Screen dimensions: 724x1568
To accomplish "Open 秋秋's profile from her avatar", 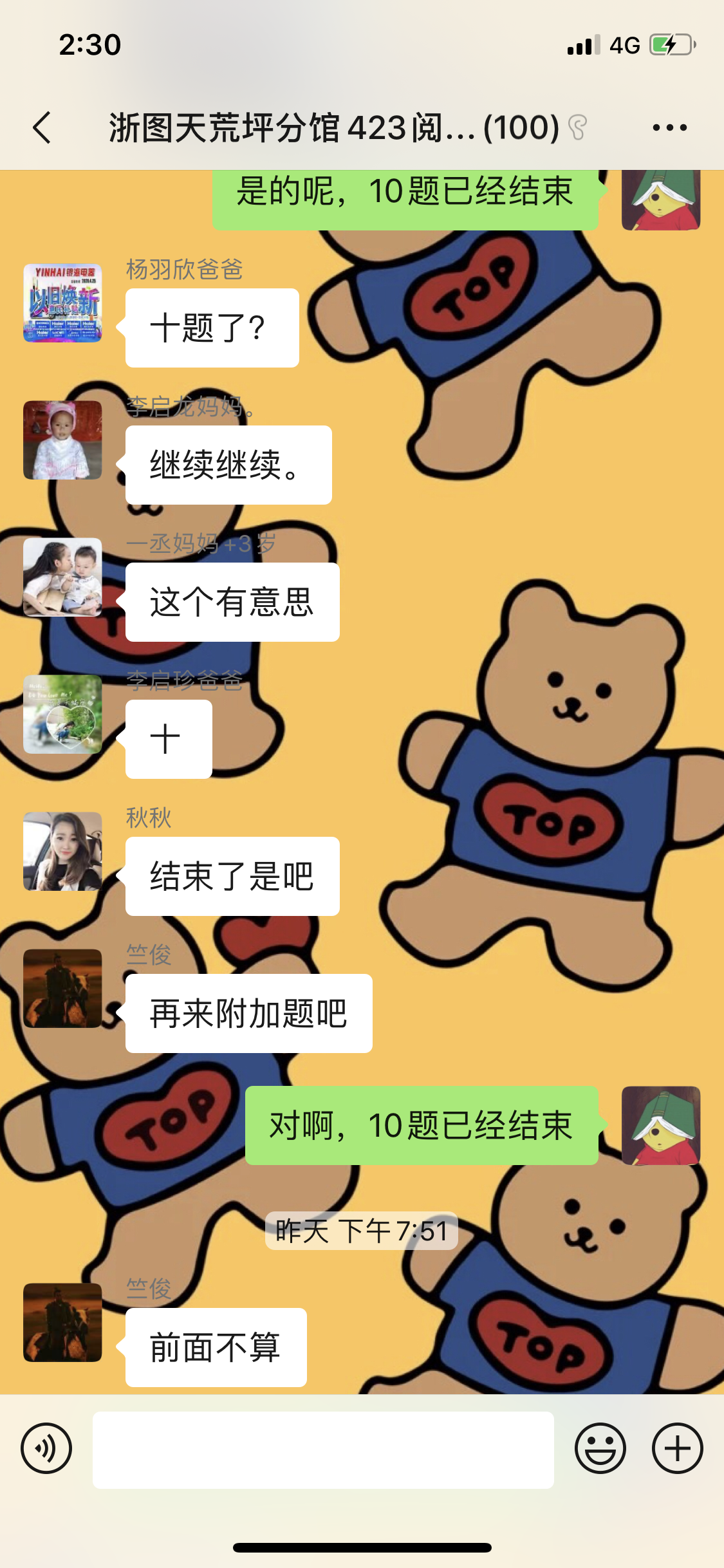I will pyautogui.click(x=62, y=852).
